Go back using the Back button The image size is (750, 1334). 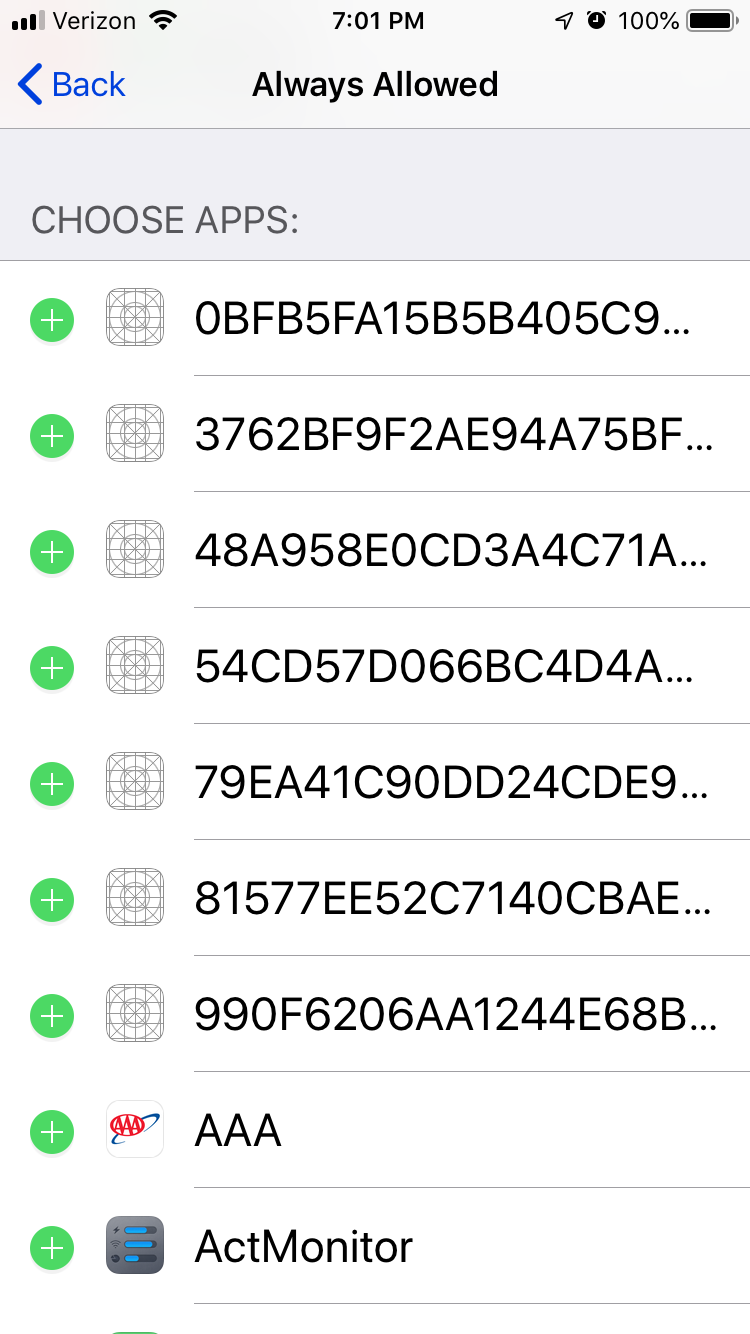71,85
